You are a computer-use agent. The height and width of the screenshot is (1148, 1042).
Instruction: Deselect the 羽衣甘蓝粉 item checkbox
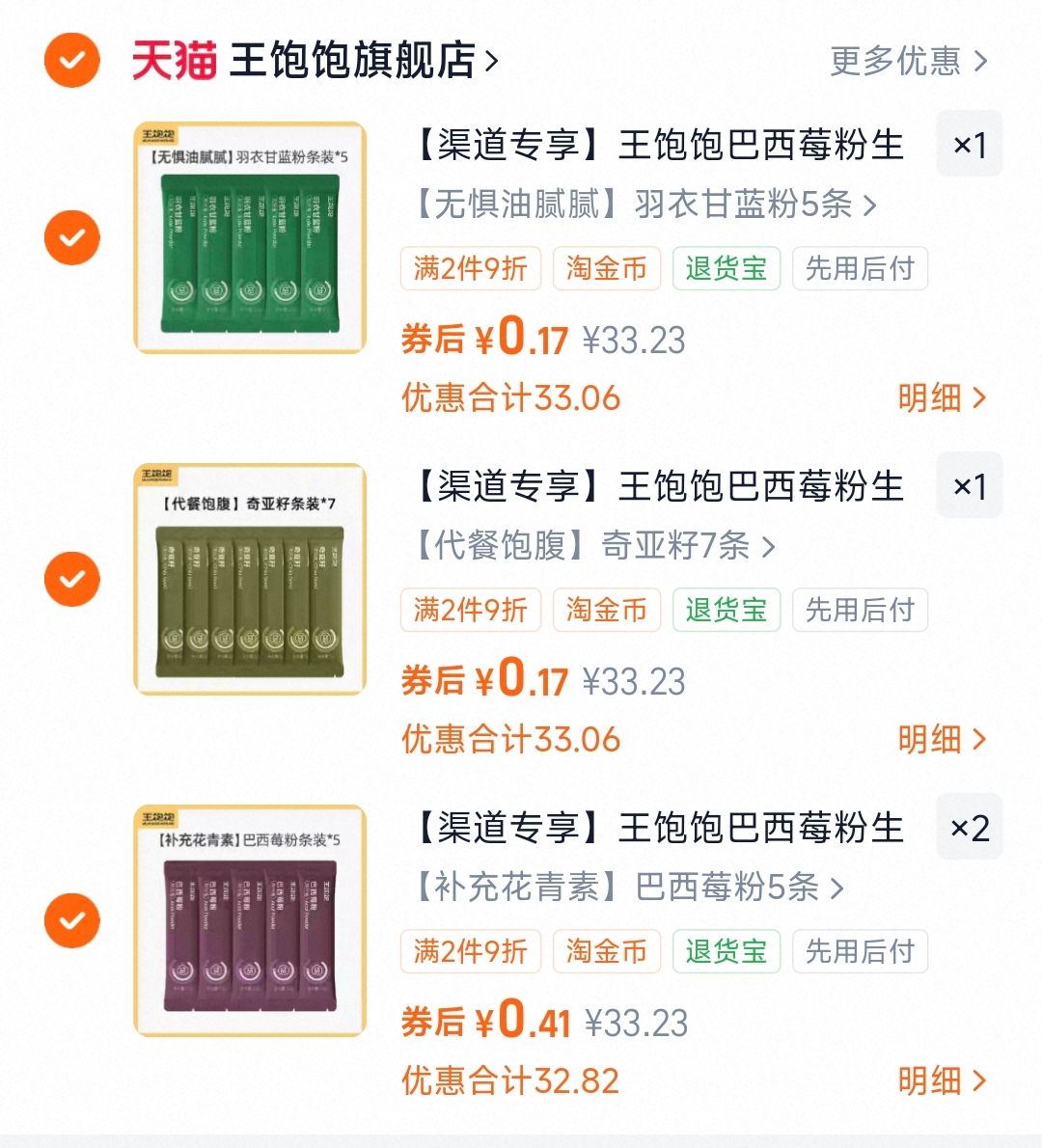pos(72,237)
